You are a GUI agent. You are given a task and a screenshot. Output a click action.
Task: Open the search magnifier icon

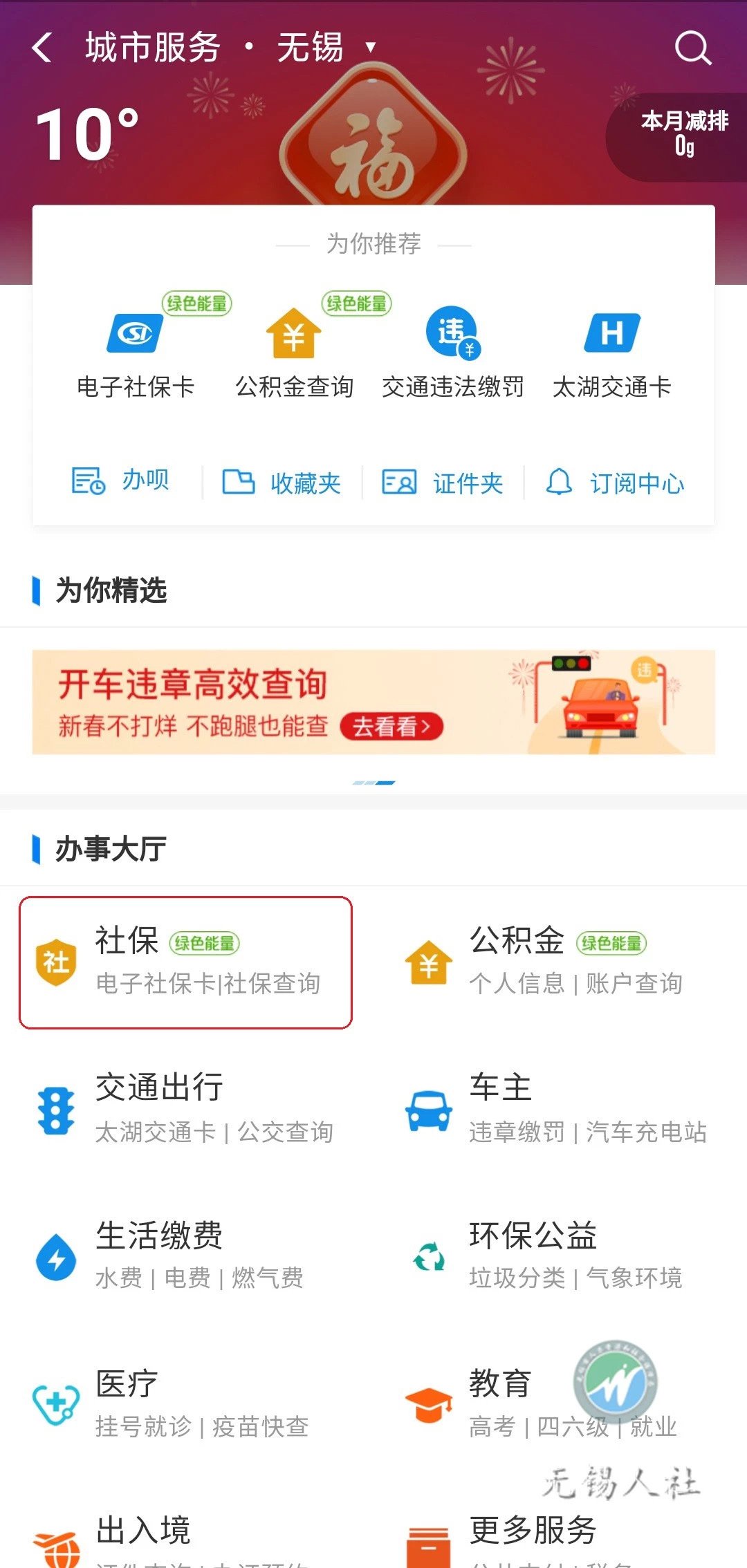(692, 48)
